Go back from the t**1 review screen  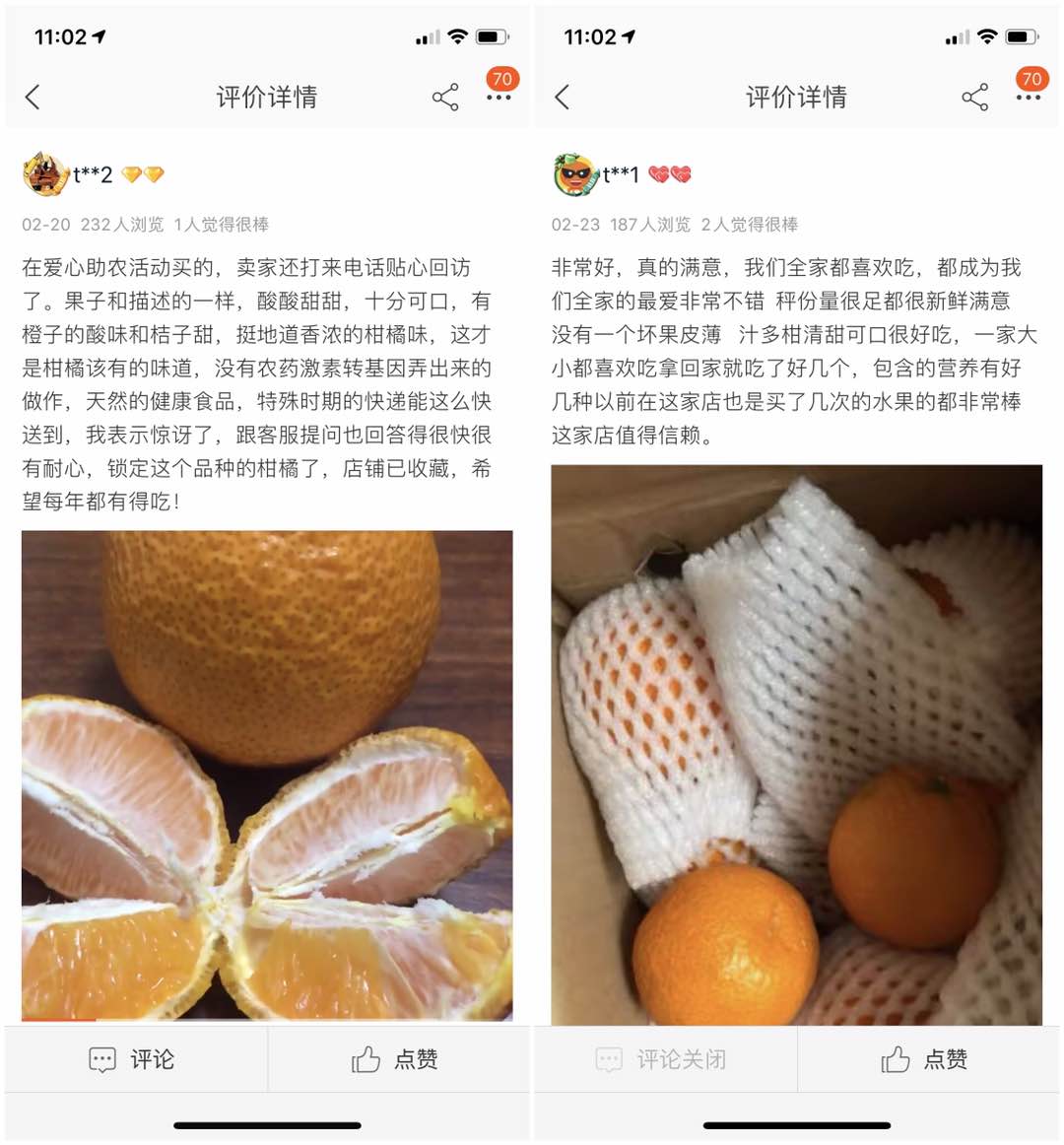(563, 97)
